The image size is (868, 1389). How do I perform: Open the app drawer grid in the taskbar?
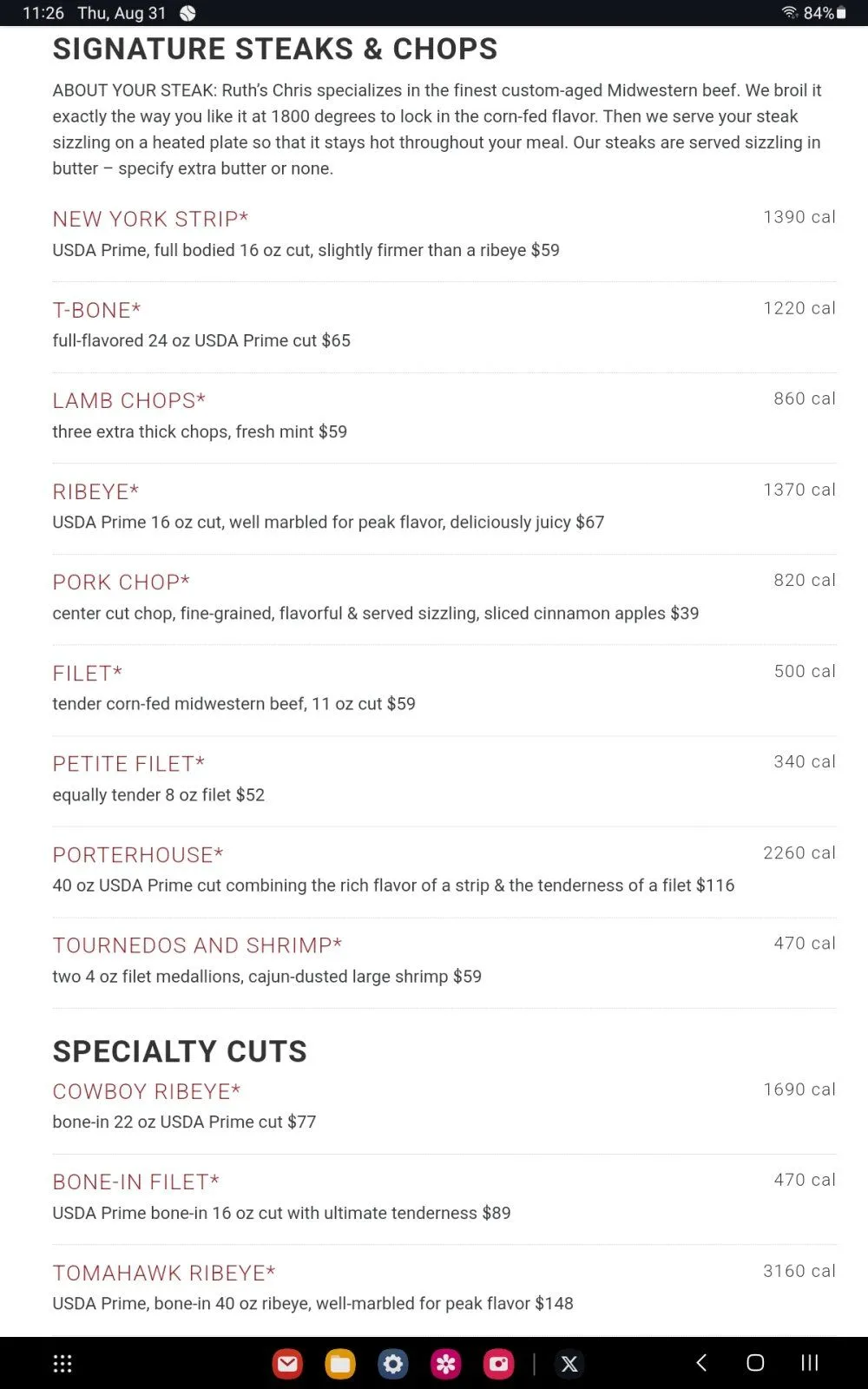pos(62,1364)
